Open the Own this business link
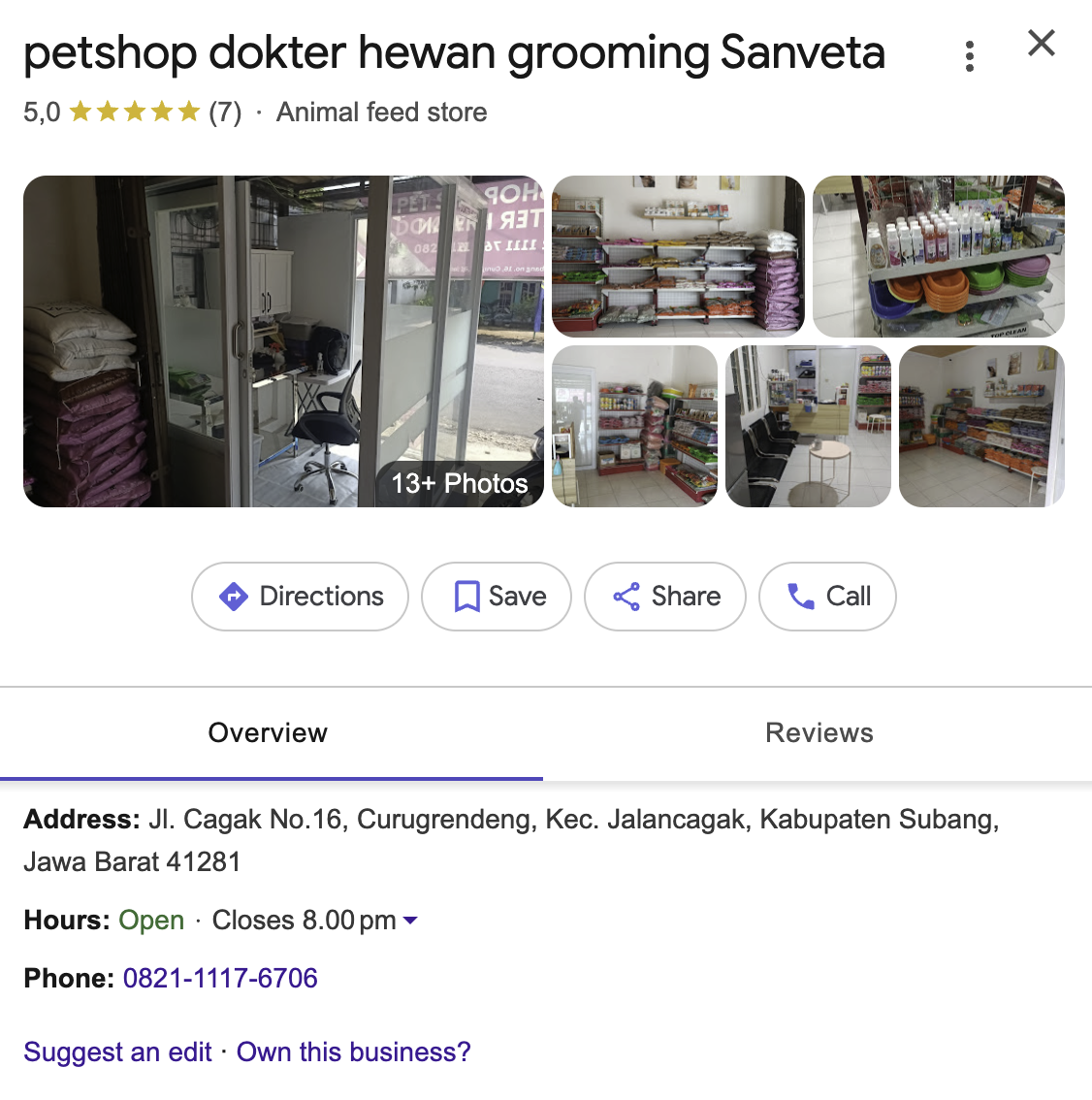The width and height of the screenshot is (1092, 1100). click(x=353, y=1051)
